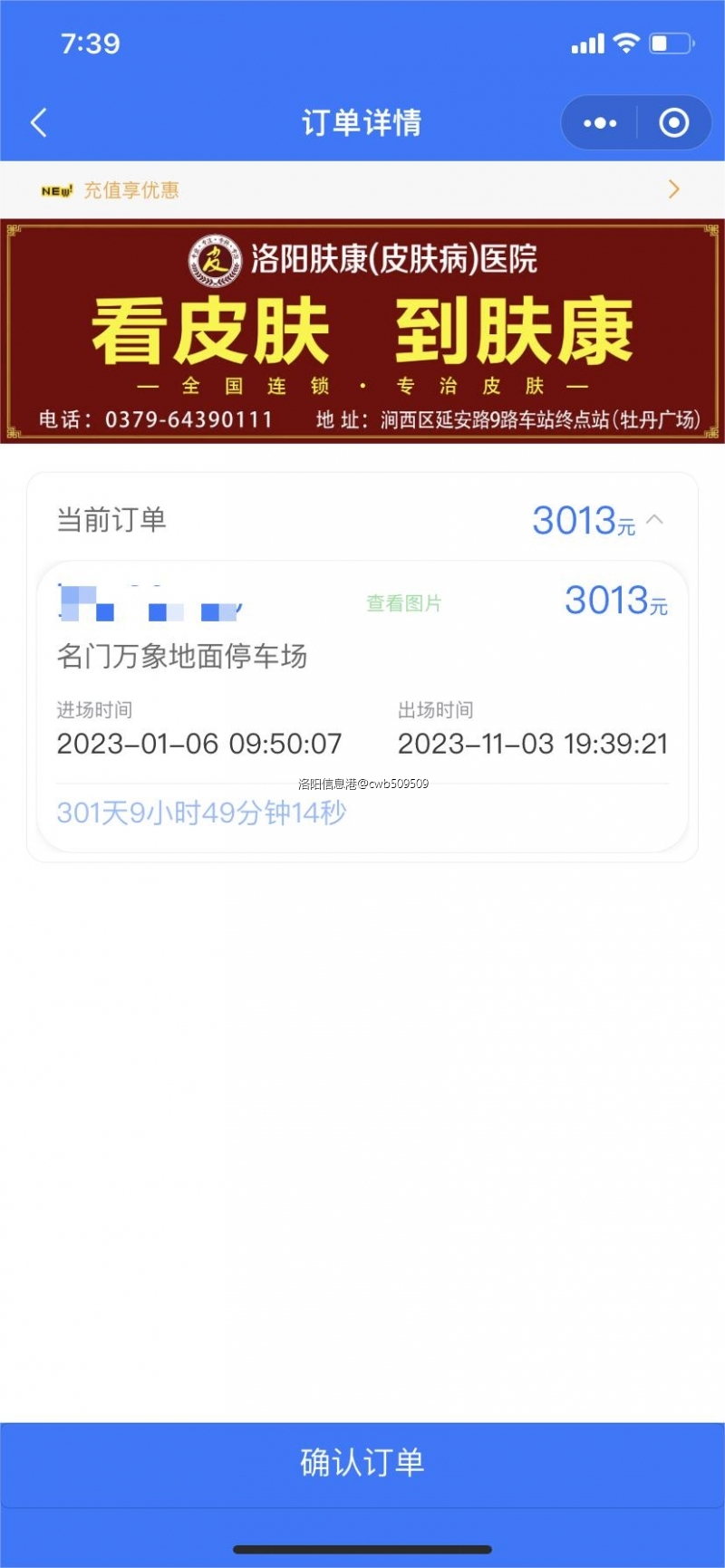This screenshot has height=1568, width=725.
Task: Tap the entry time 2023-01-06 09:50:07
Action: click(199, 744)
